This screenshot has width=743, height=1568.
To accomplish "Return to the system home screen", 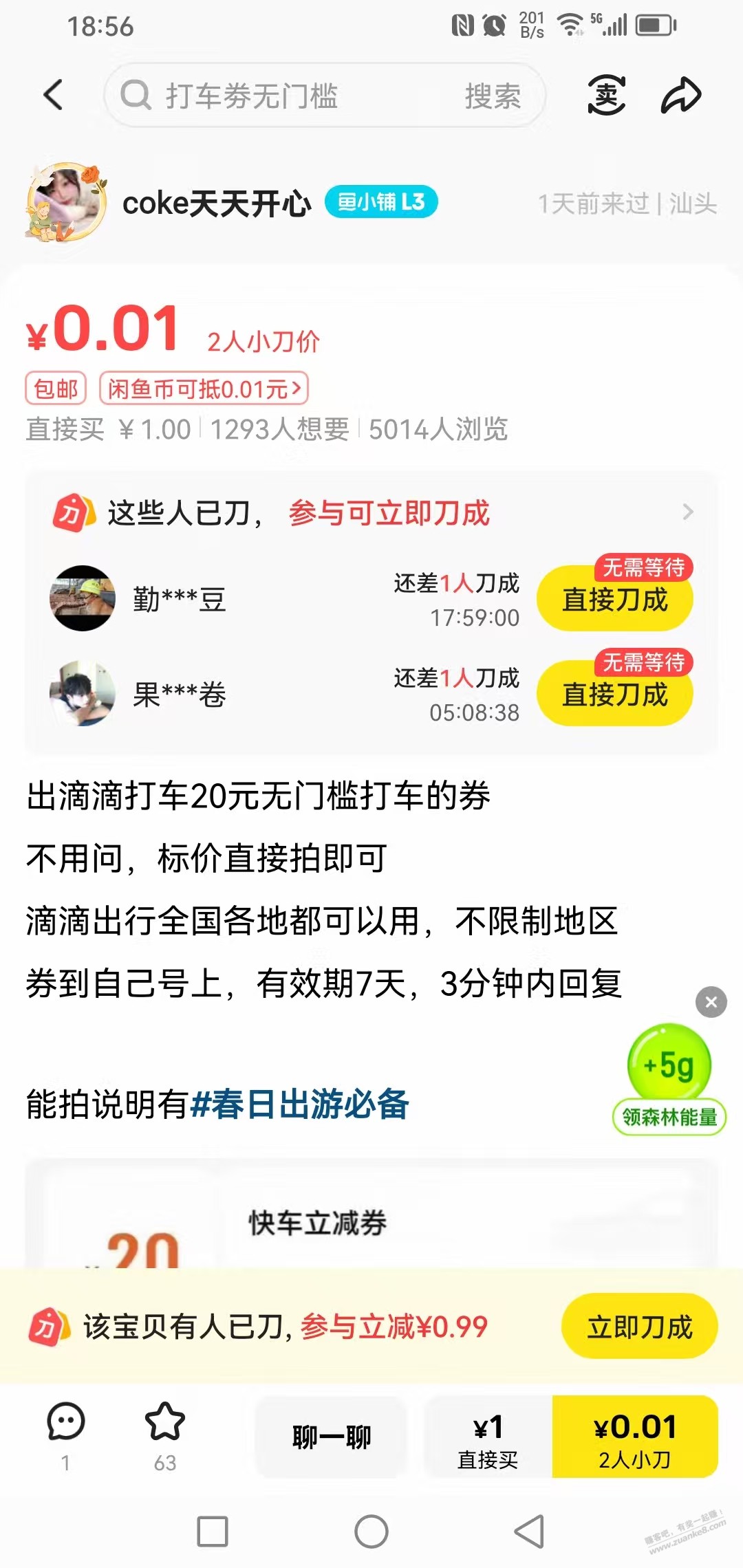I will (x=371, y=1532).
